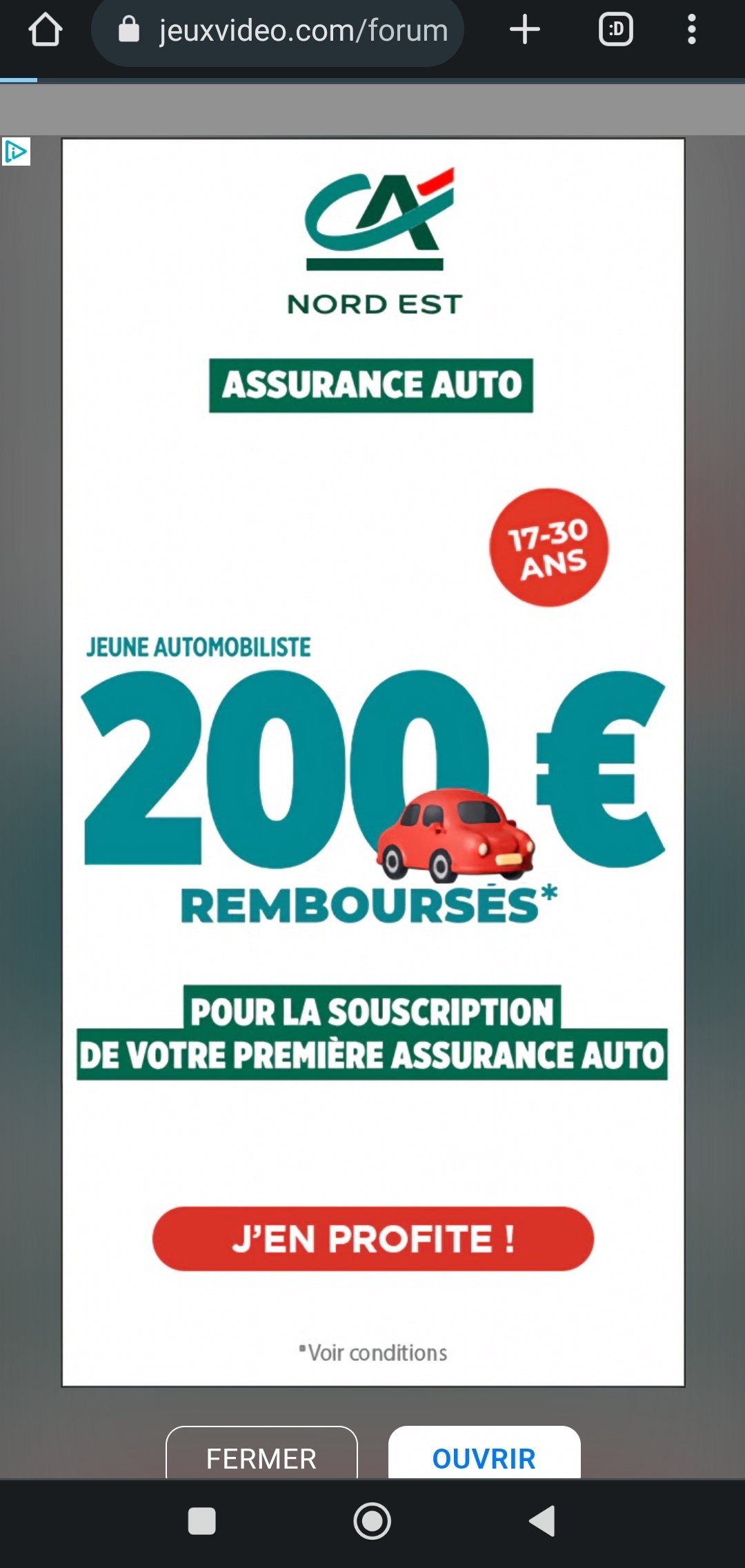Open a new browser tab

coord(525,30)
